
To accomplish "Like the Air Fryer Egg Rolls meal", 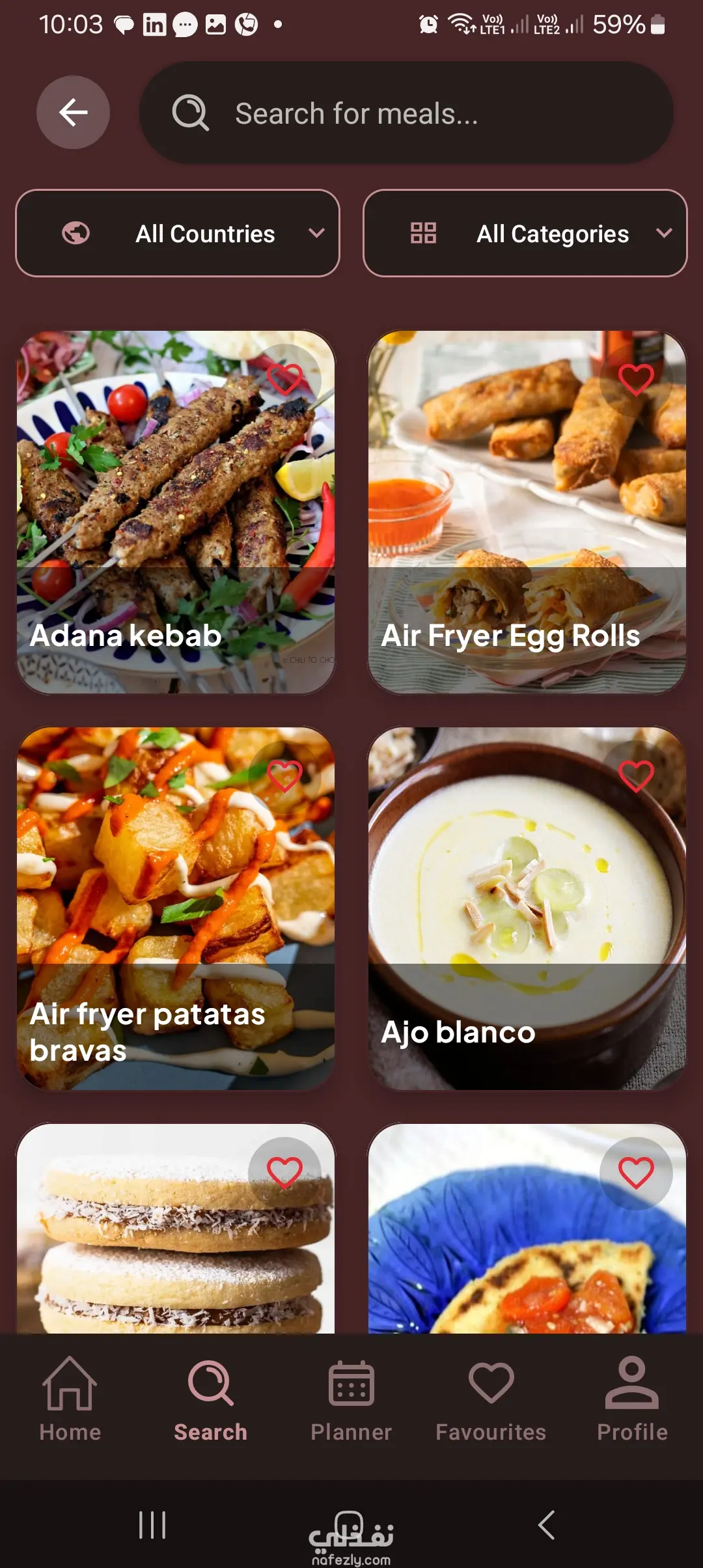I will (x=636, y=380).
